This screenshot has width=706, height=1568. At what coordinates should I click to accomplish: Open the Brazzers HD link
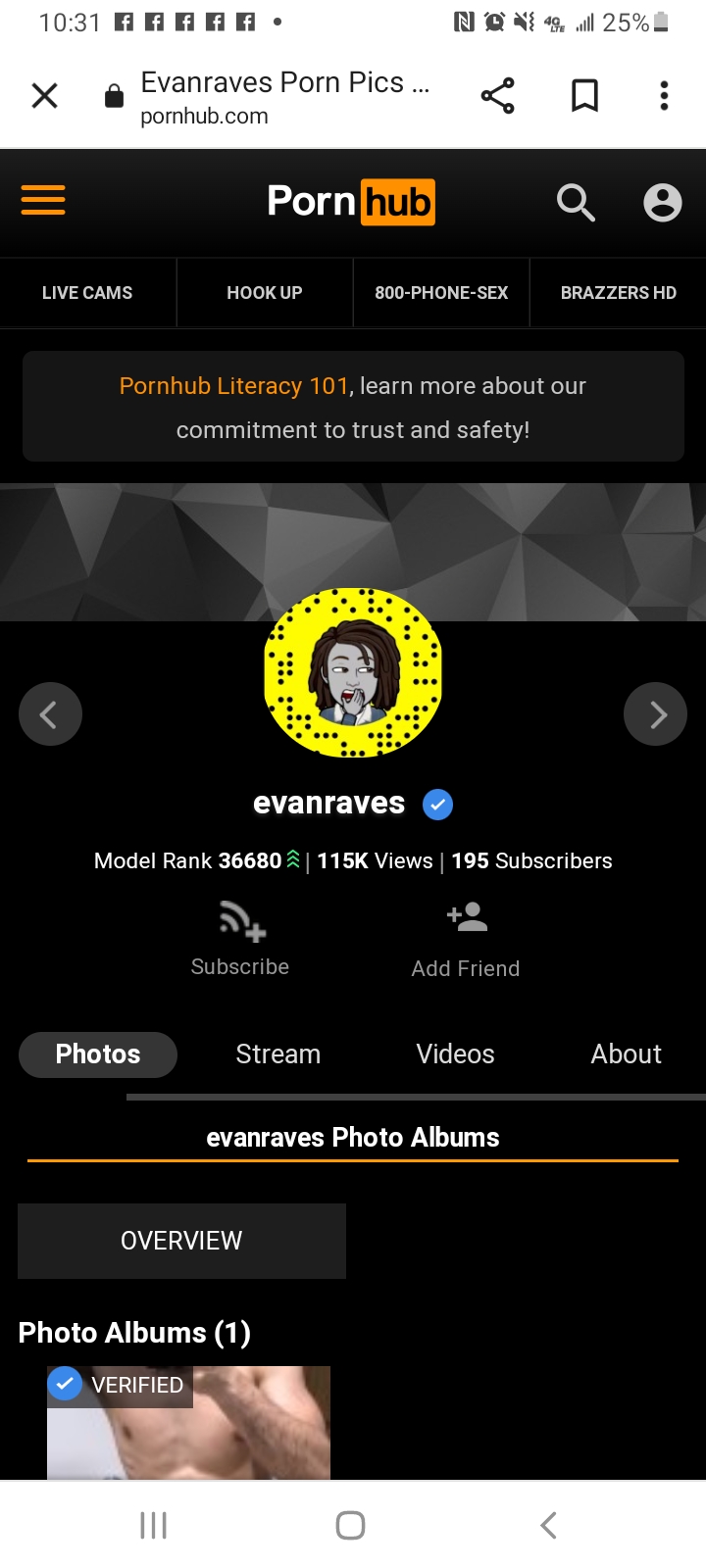618,293
